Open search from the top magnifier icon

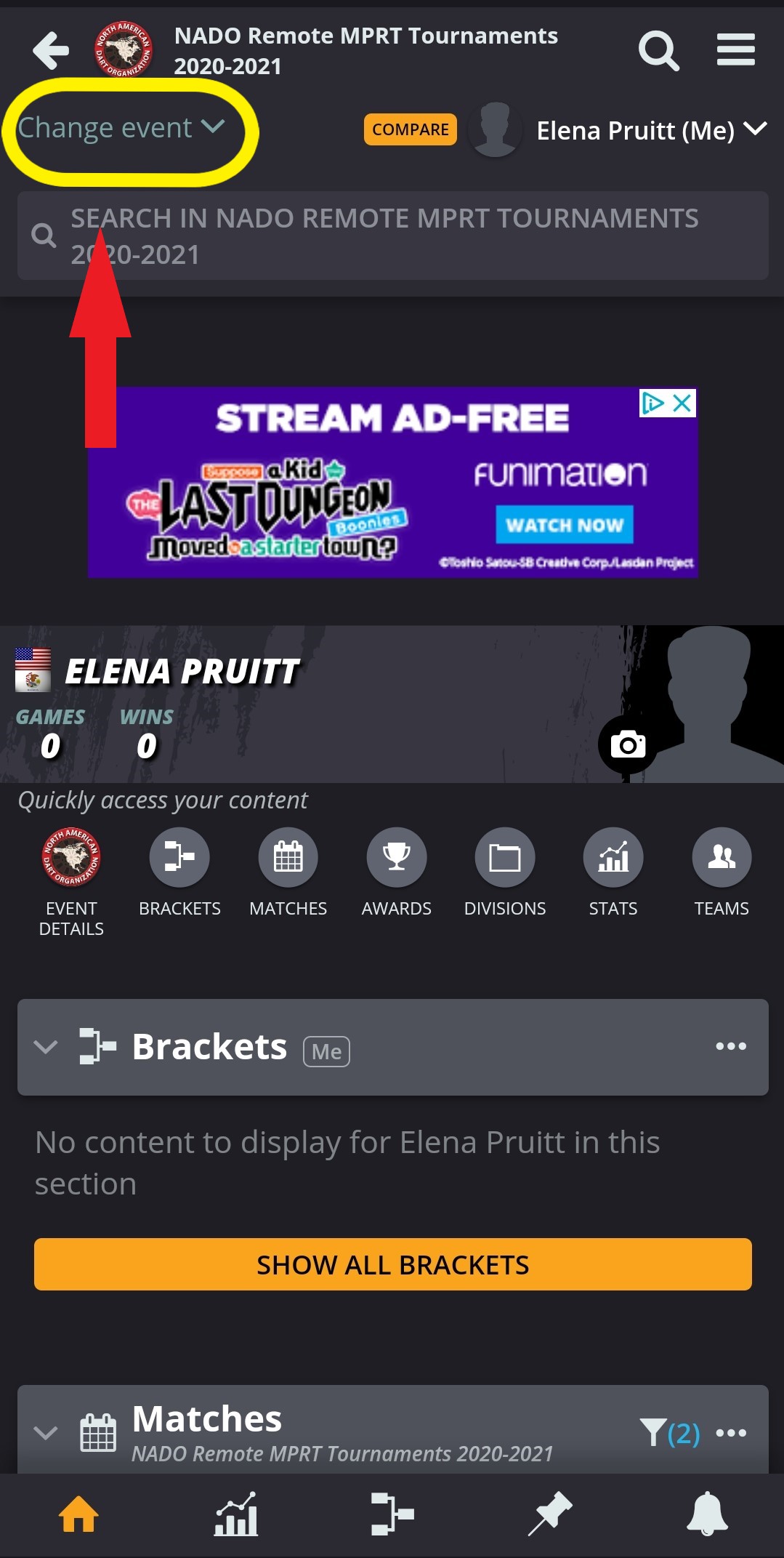tap(658, 50)
